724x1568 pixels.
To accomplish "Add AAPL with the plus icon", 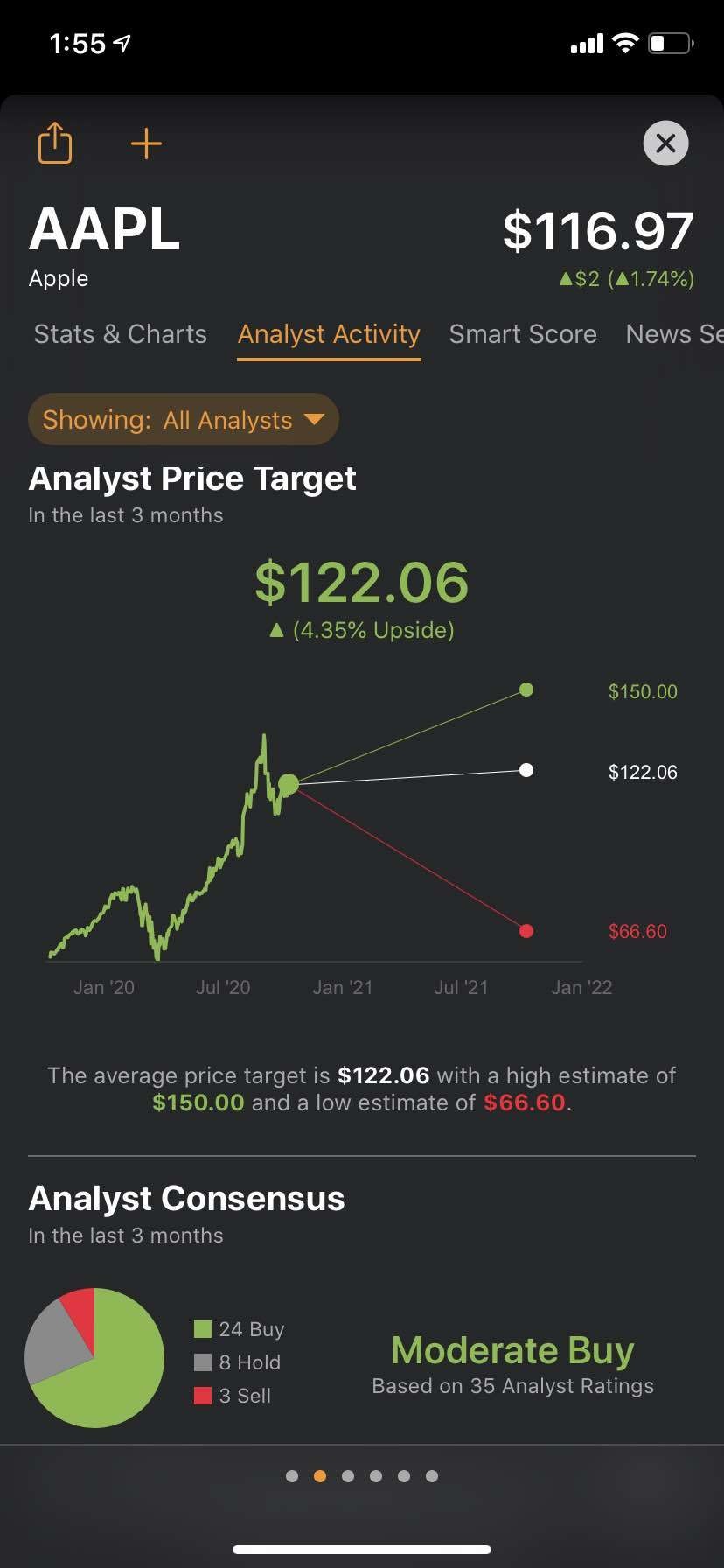I will (146, 143).
